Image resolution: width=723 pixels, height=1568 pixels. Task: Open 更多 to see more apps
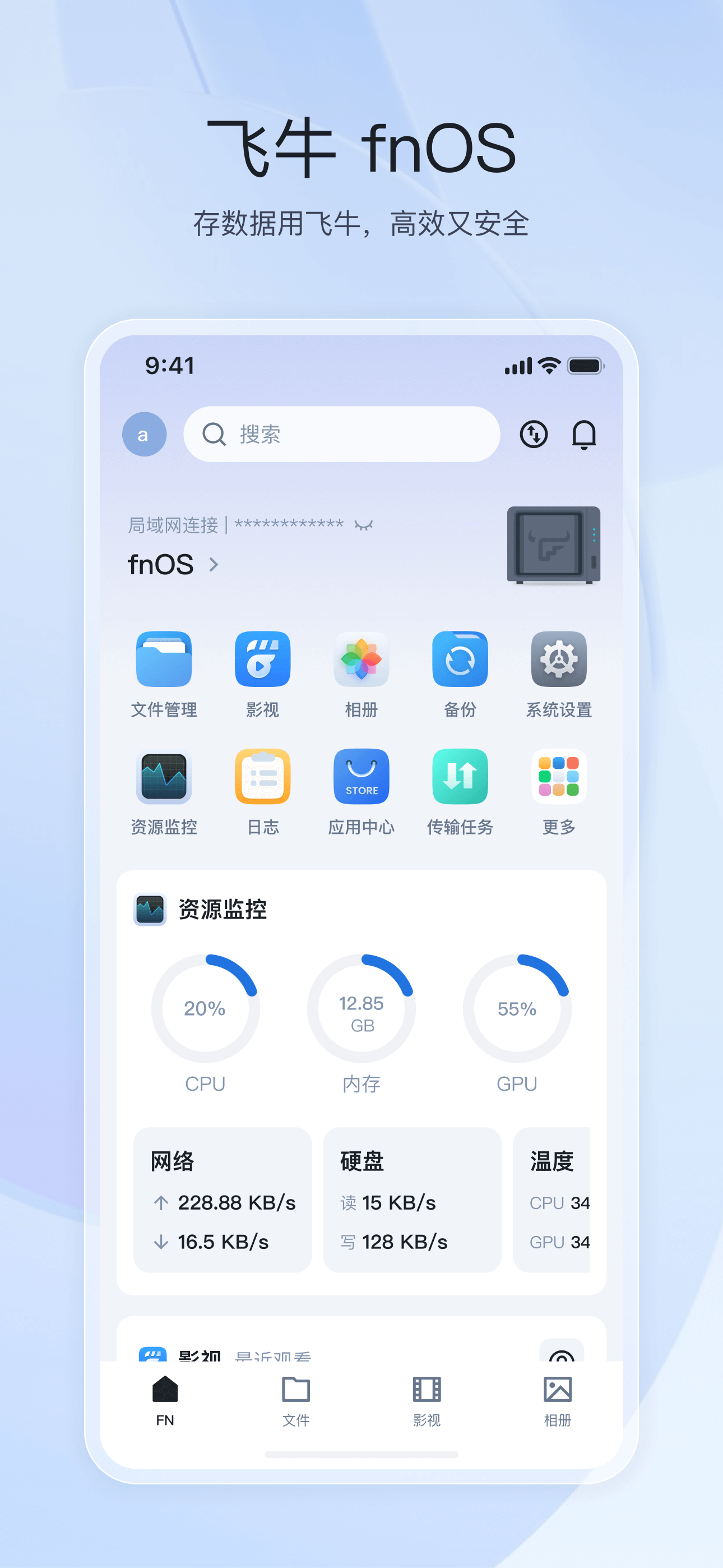(559, 778)
